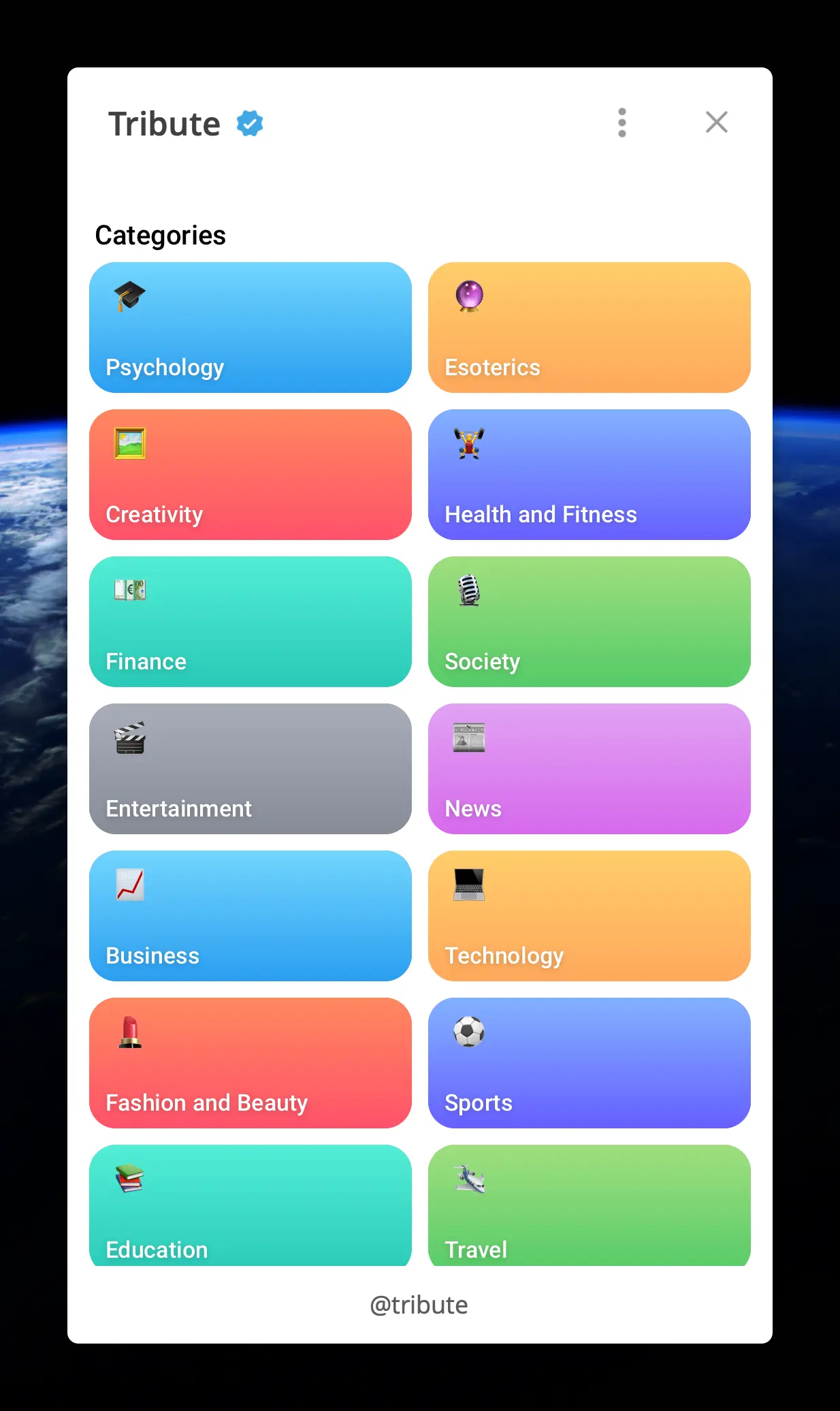Open the Education category
The height and width of the screenshot is (1411, 840).
tap(250, 1205)
